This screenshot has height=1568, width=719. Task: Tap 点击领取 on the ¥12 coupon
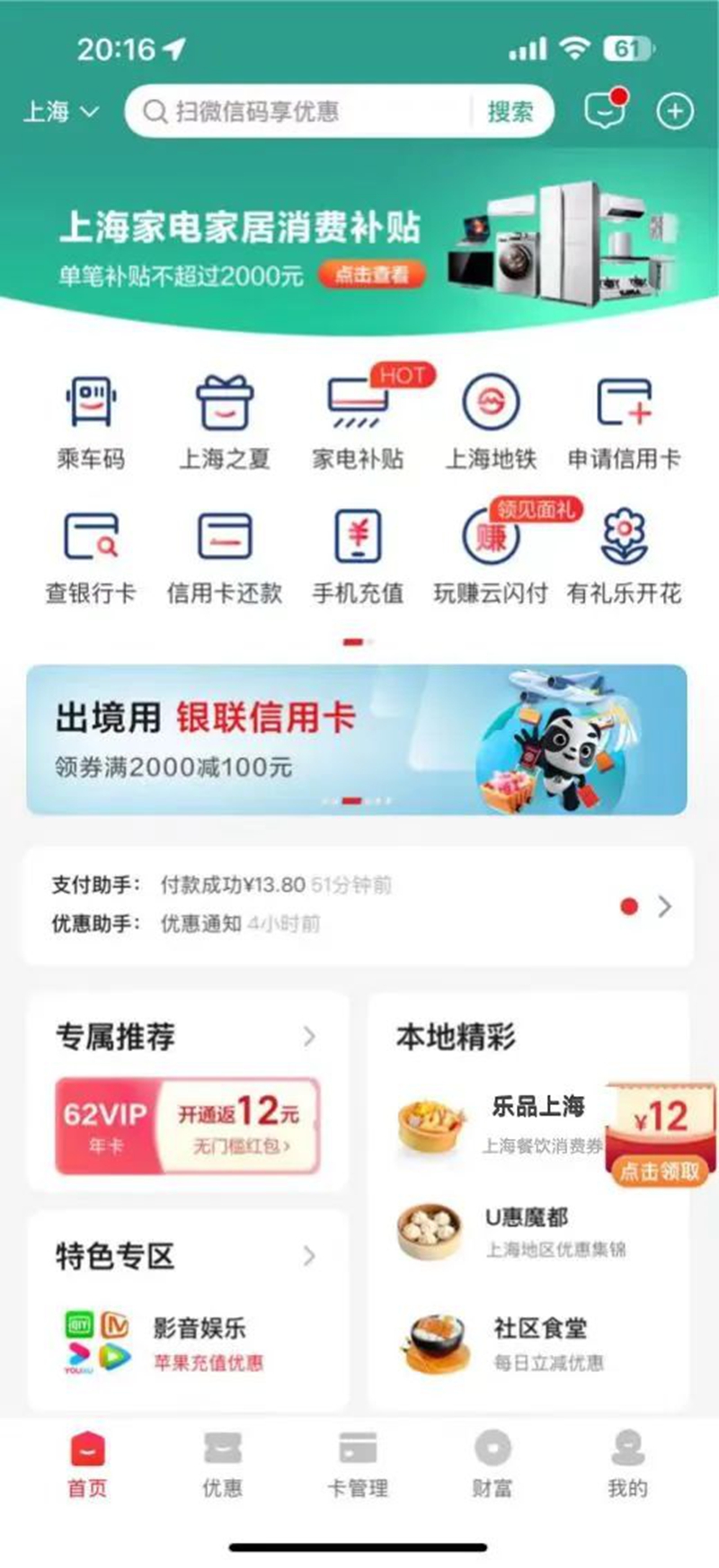coord(660,1171)
